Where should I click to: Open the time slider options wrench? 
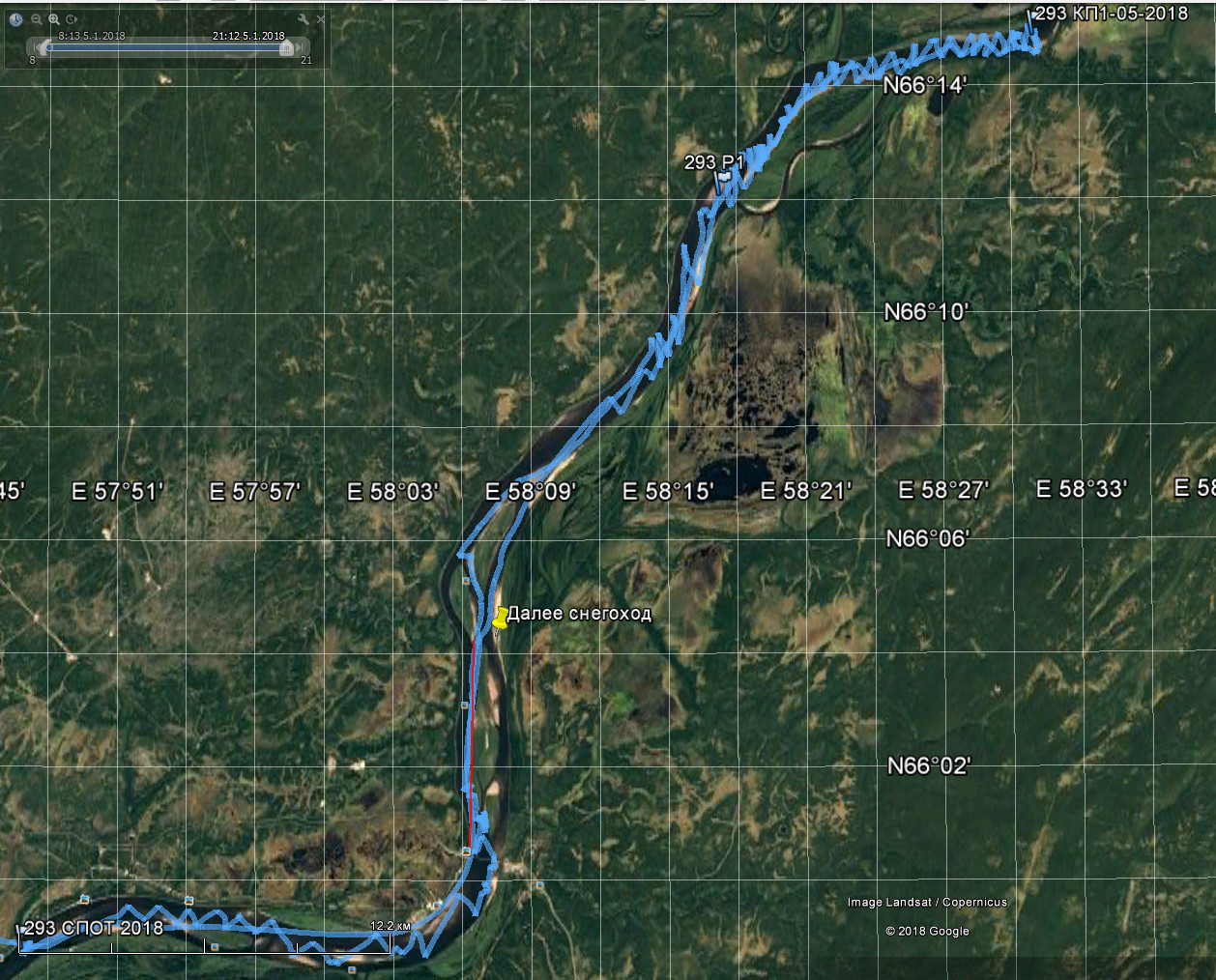tap(304, 19)
